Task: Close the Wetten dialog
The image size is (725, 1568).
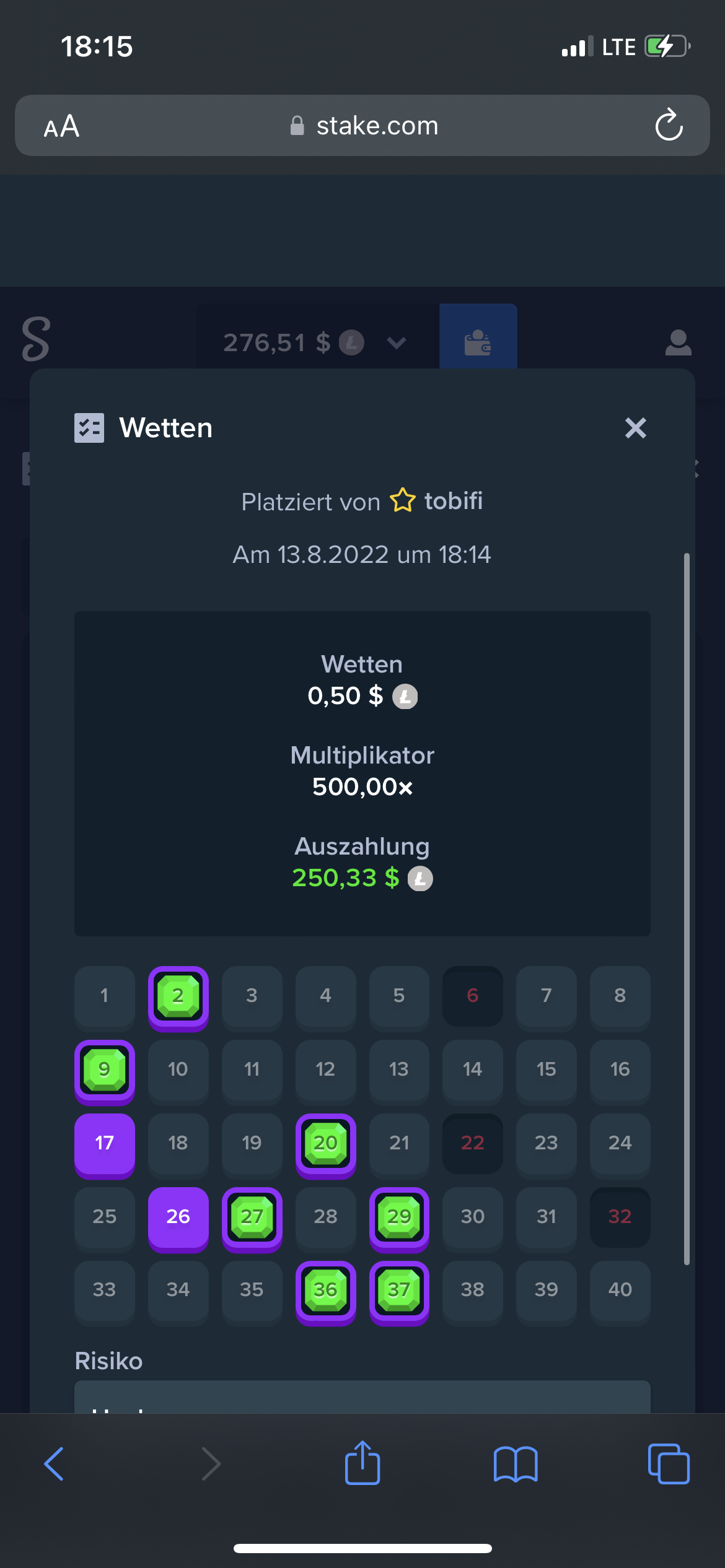Action: 635,428
